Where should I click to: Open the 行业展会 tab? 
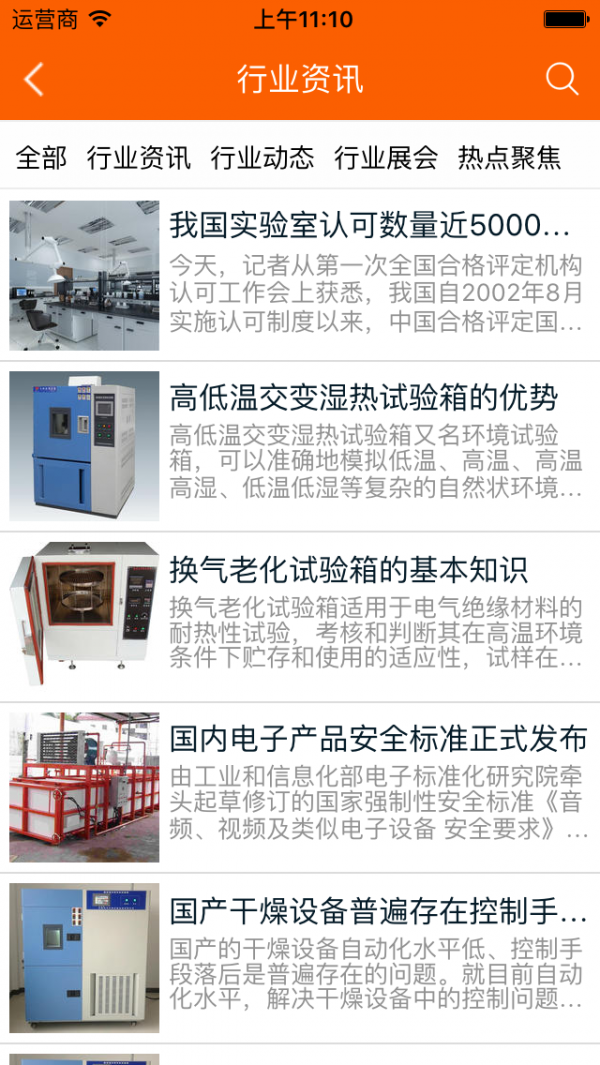(386, 157)
